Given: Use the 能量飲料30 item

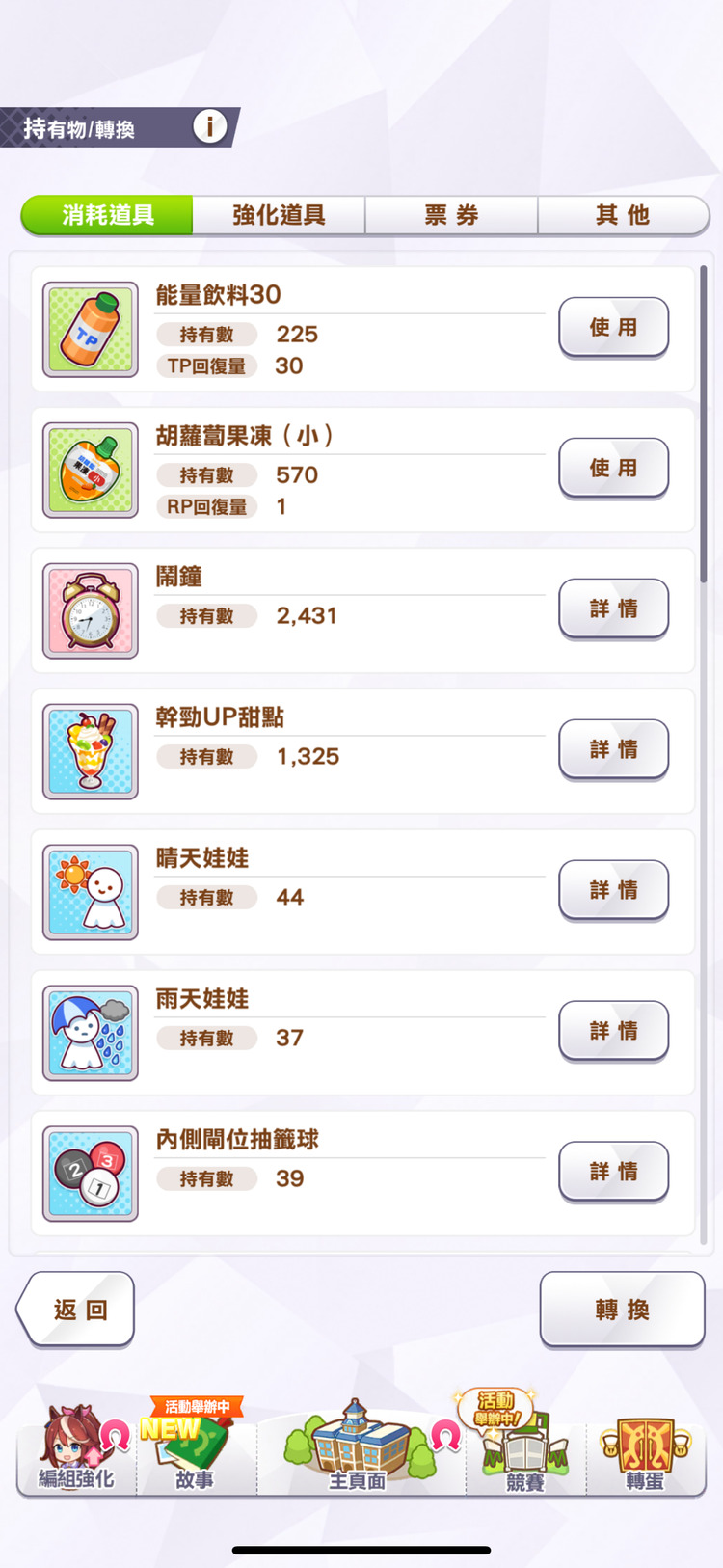Looking at the screenshot, I should click(x=613, y=327).
